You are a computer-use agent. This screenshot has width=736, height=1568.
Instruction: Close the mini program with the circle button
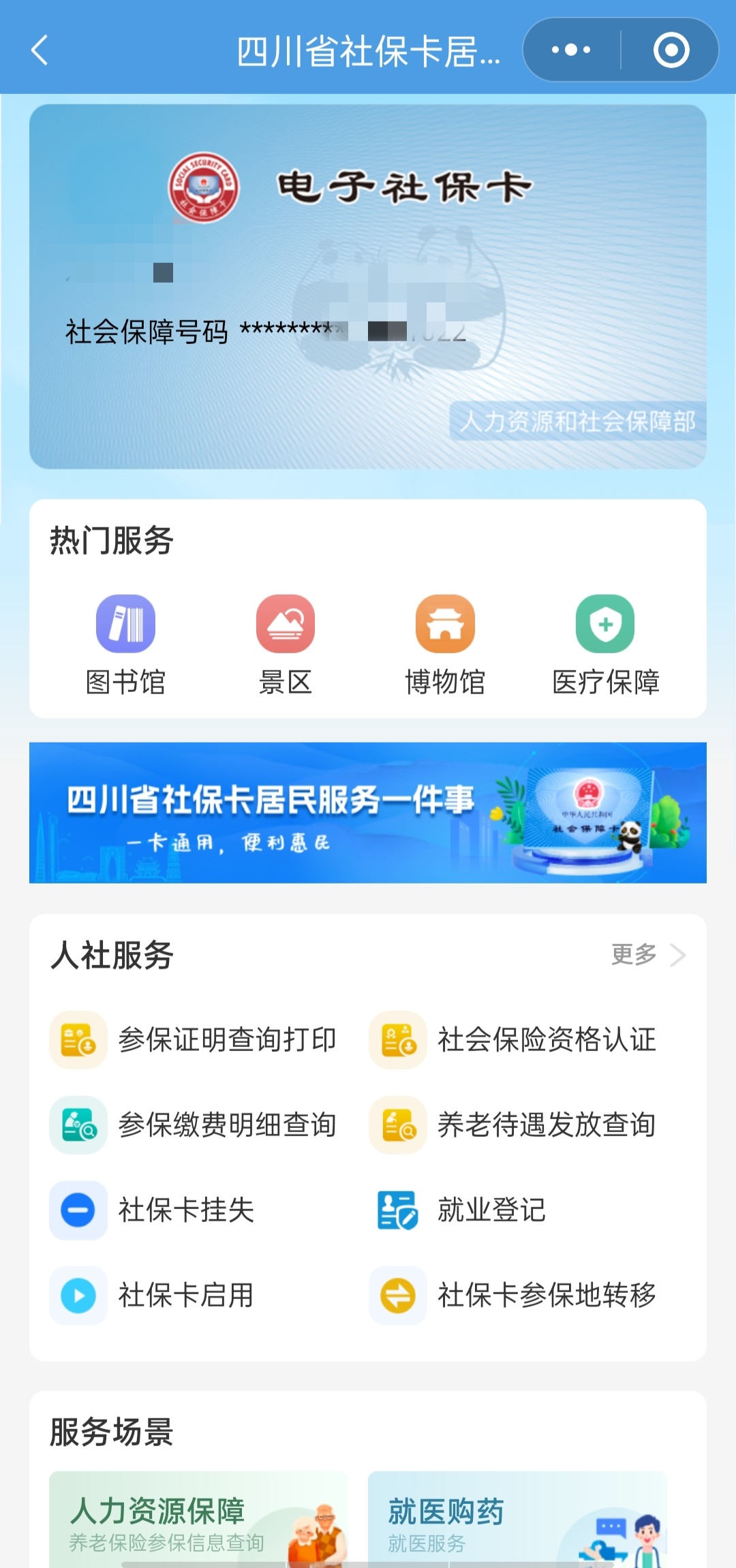pos(671,50)
